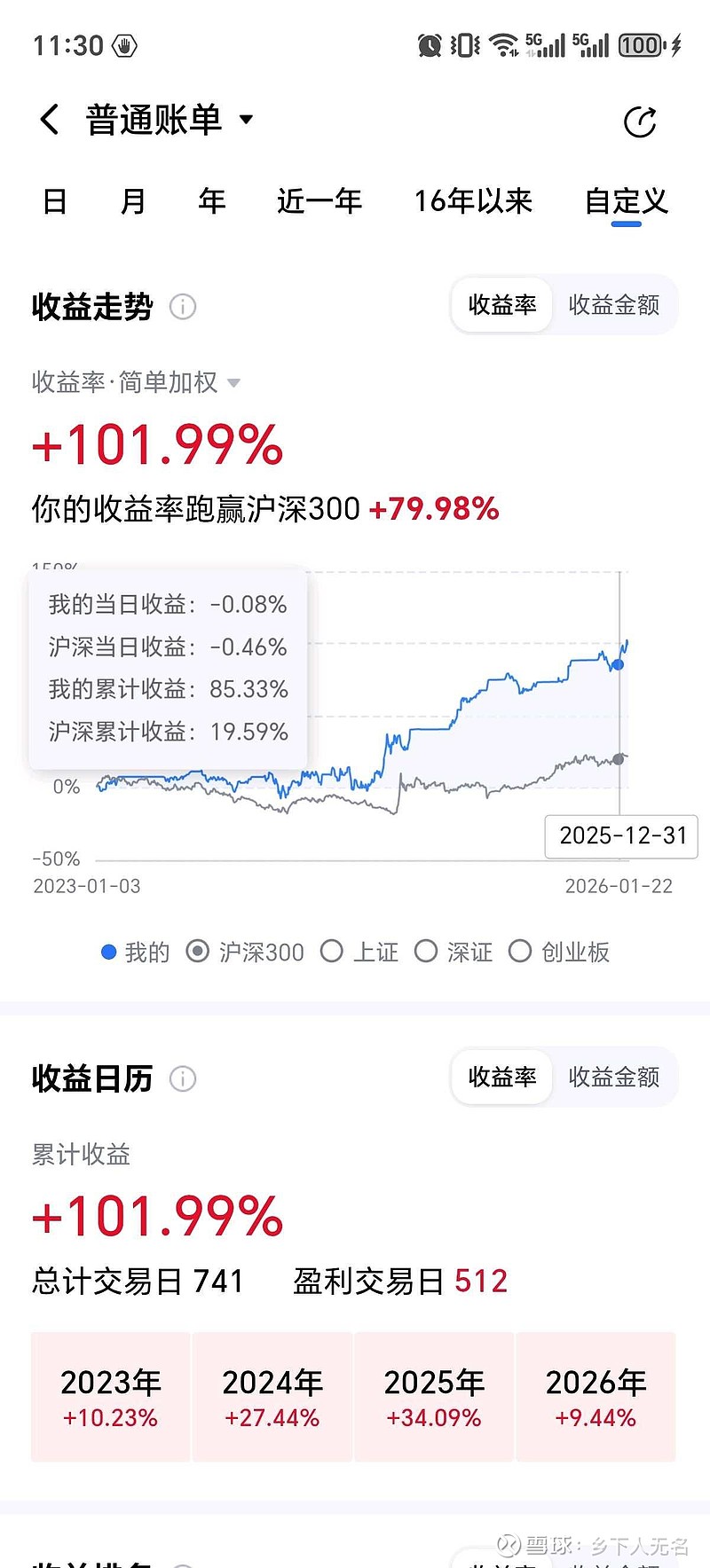Switch to the 近一年 tab
Image resolution: width=710 pixels, height=1568 pixels.
[319, 201]
